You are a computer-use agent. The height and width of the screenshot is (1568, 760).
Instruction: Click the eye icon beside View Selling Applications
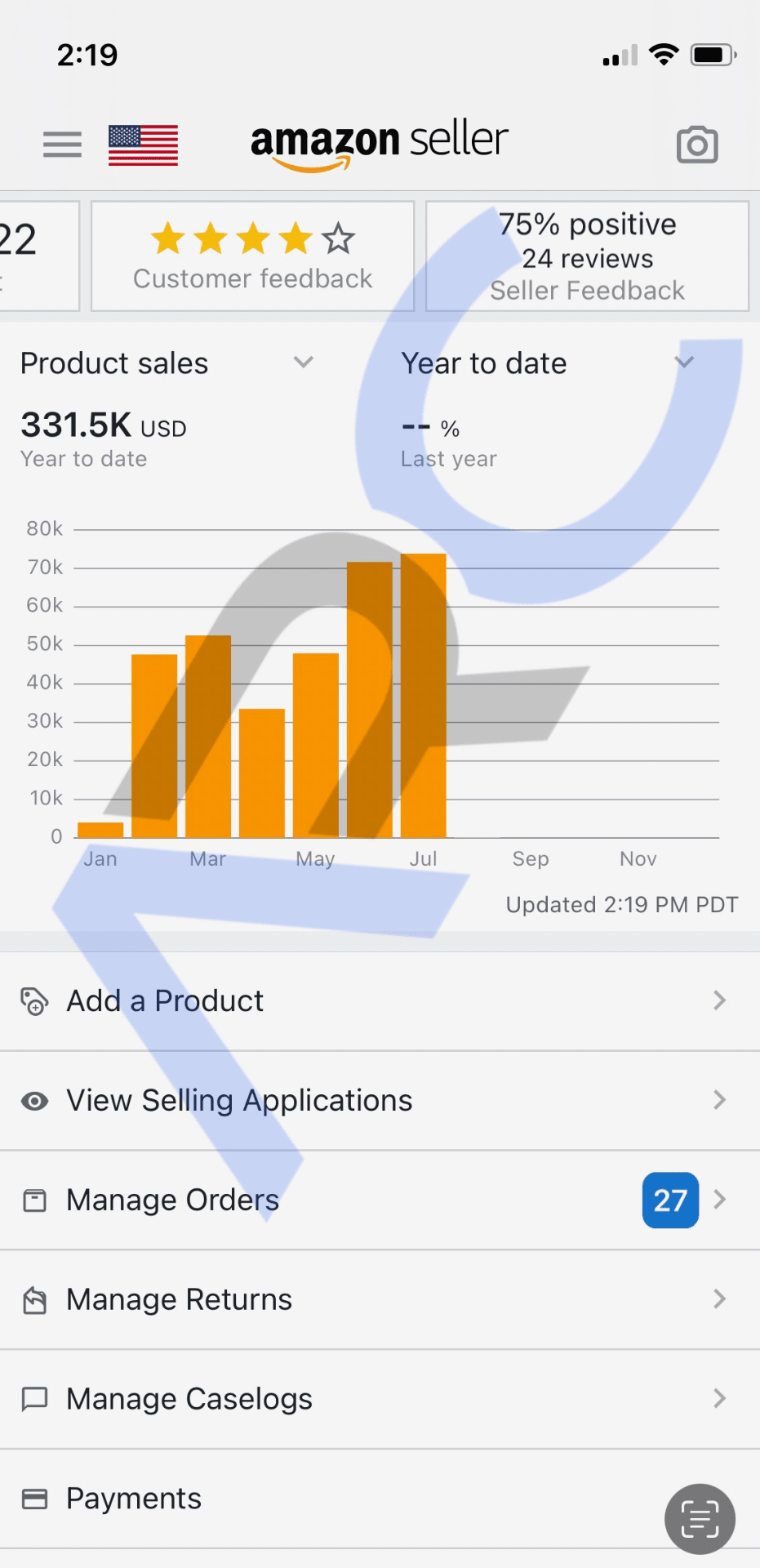point(33,1100)
